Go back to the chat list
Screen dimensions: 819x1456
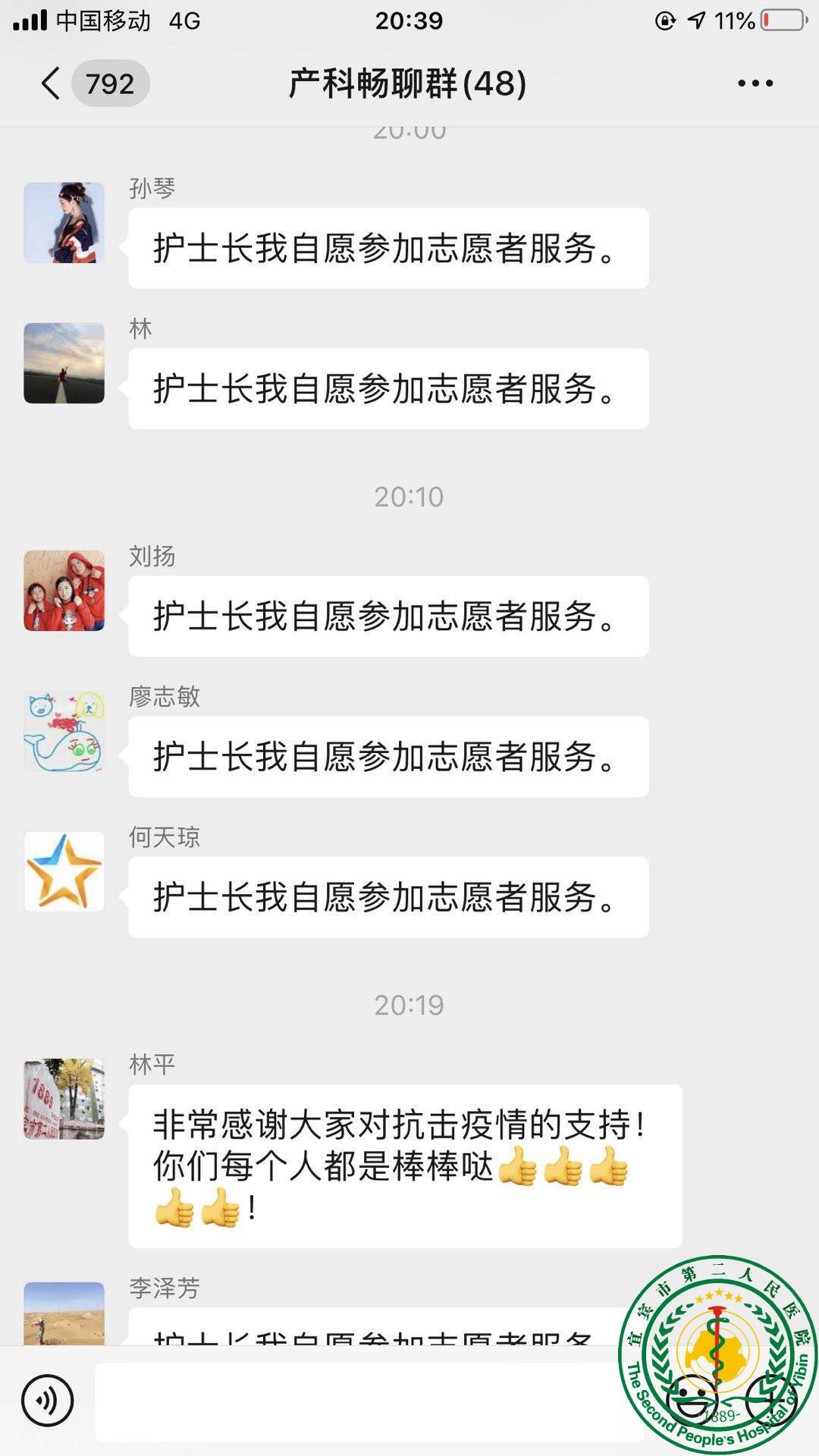pos(52,83)
